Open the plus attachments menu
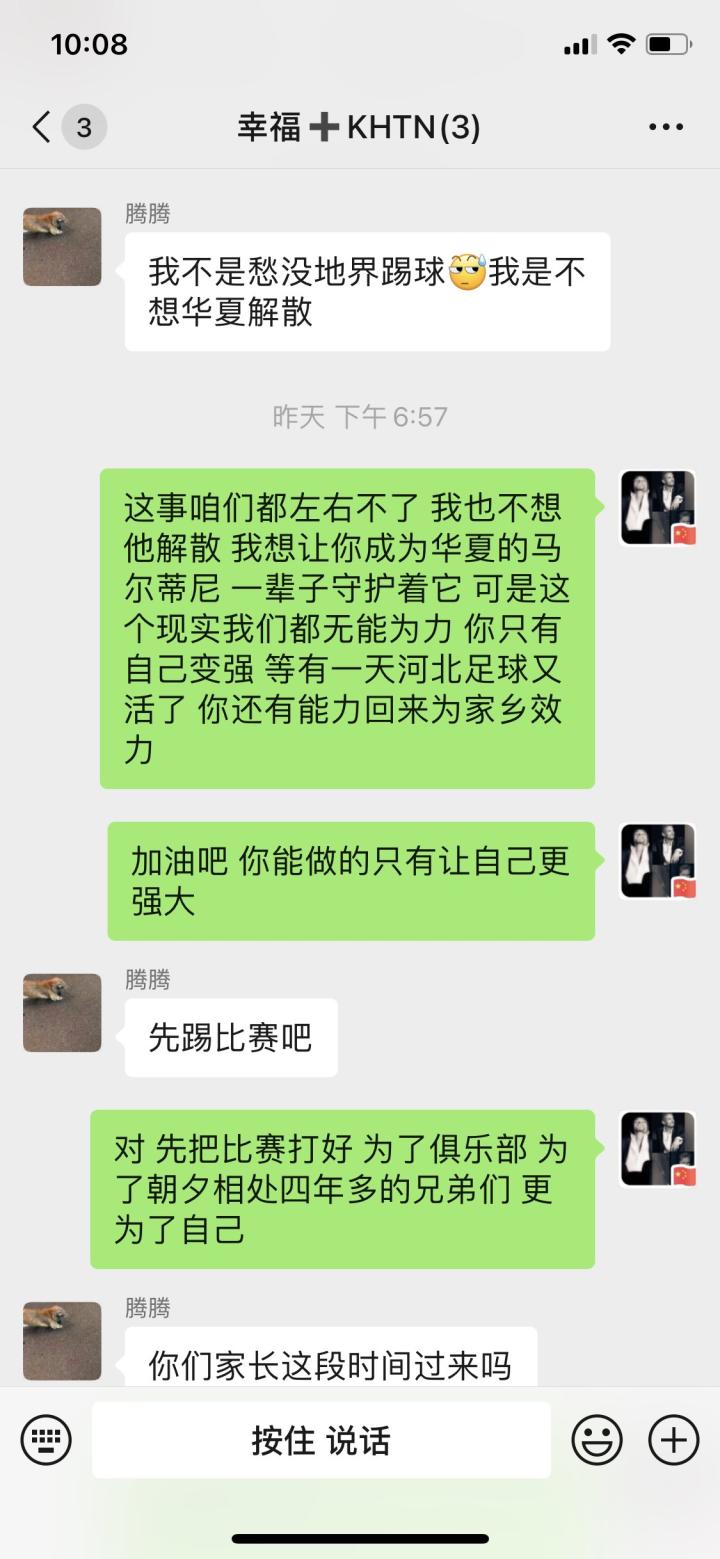Screen dimensions: 720x1559 coord(674,1441)
